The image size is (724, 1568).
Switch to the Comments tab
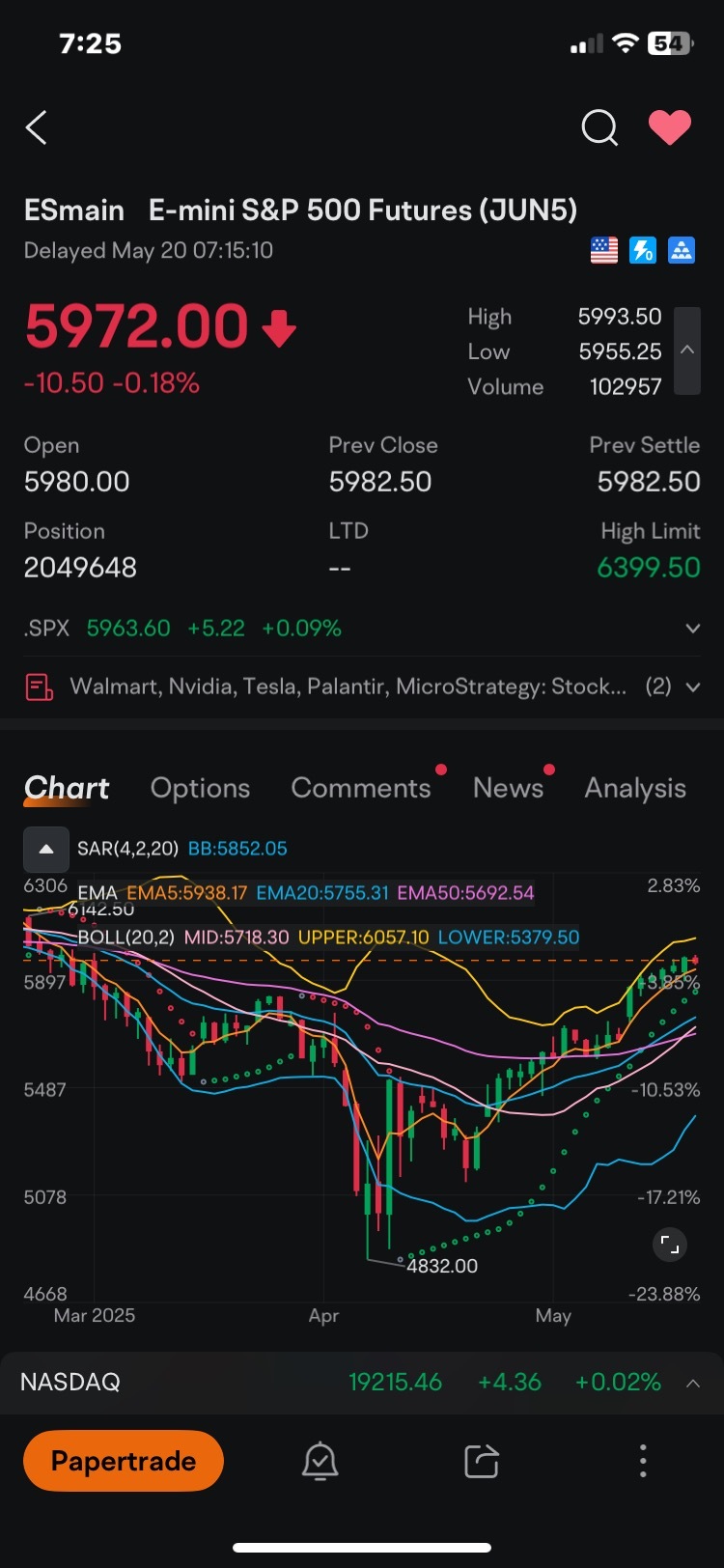[x=361, y=788]
